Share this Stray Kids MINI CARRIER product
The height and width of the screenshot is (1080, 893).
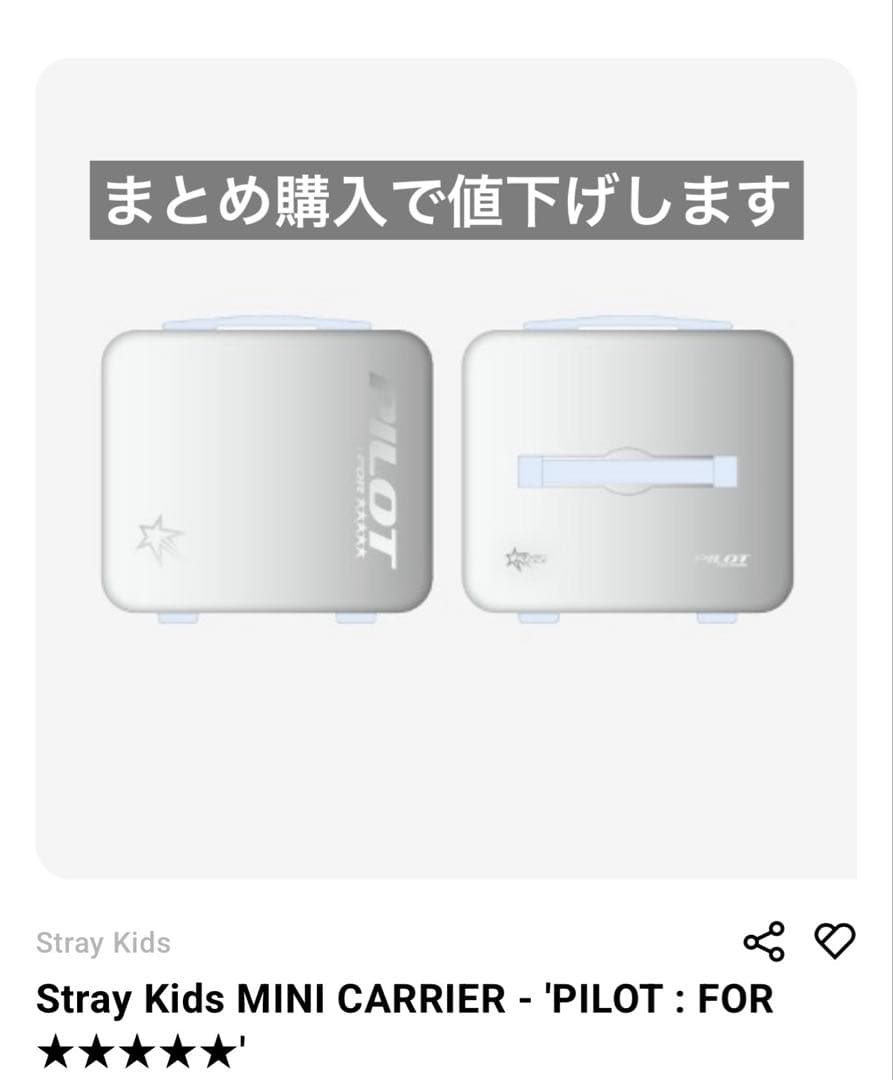[764, 941]
